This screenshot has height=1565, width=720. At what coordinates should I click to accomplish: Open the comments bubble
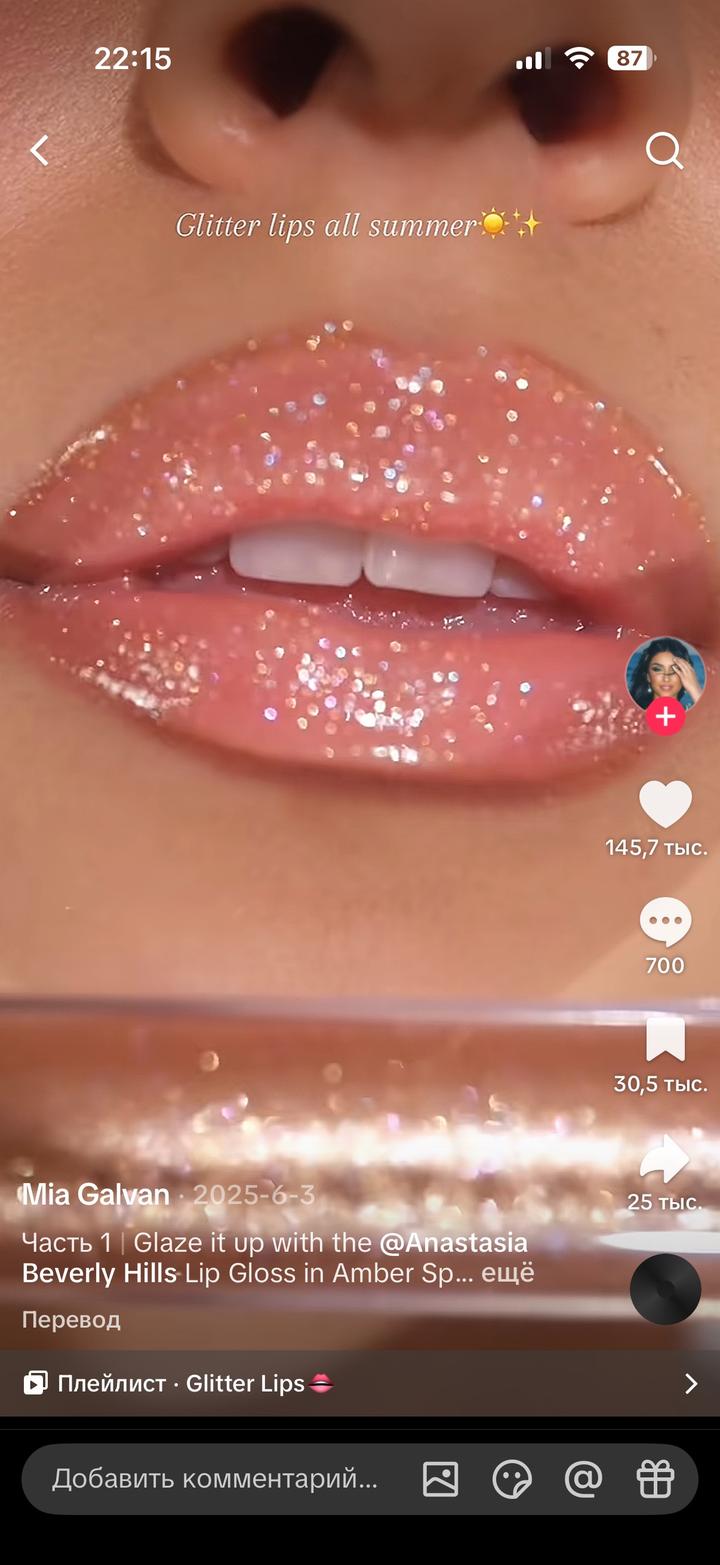[665, 922]
